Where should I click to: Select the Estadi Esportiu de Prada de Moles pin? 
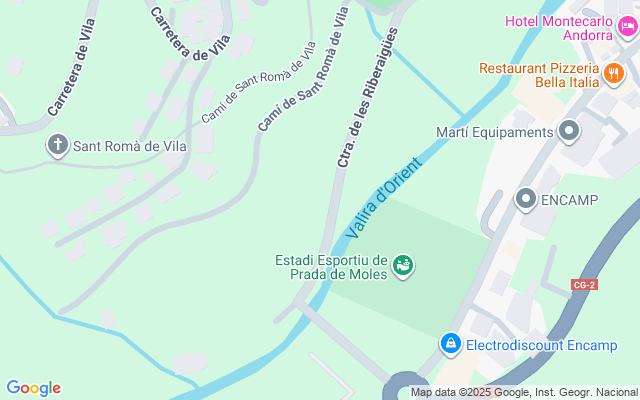click(x=404, y=265)
